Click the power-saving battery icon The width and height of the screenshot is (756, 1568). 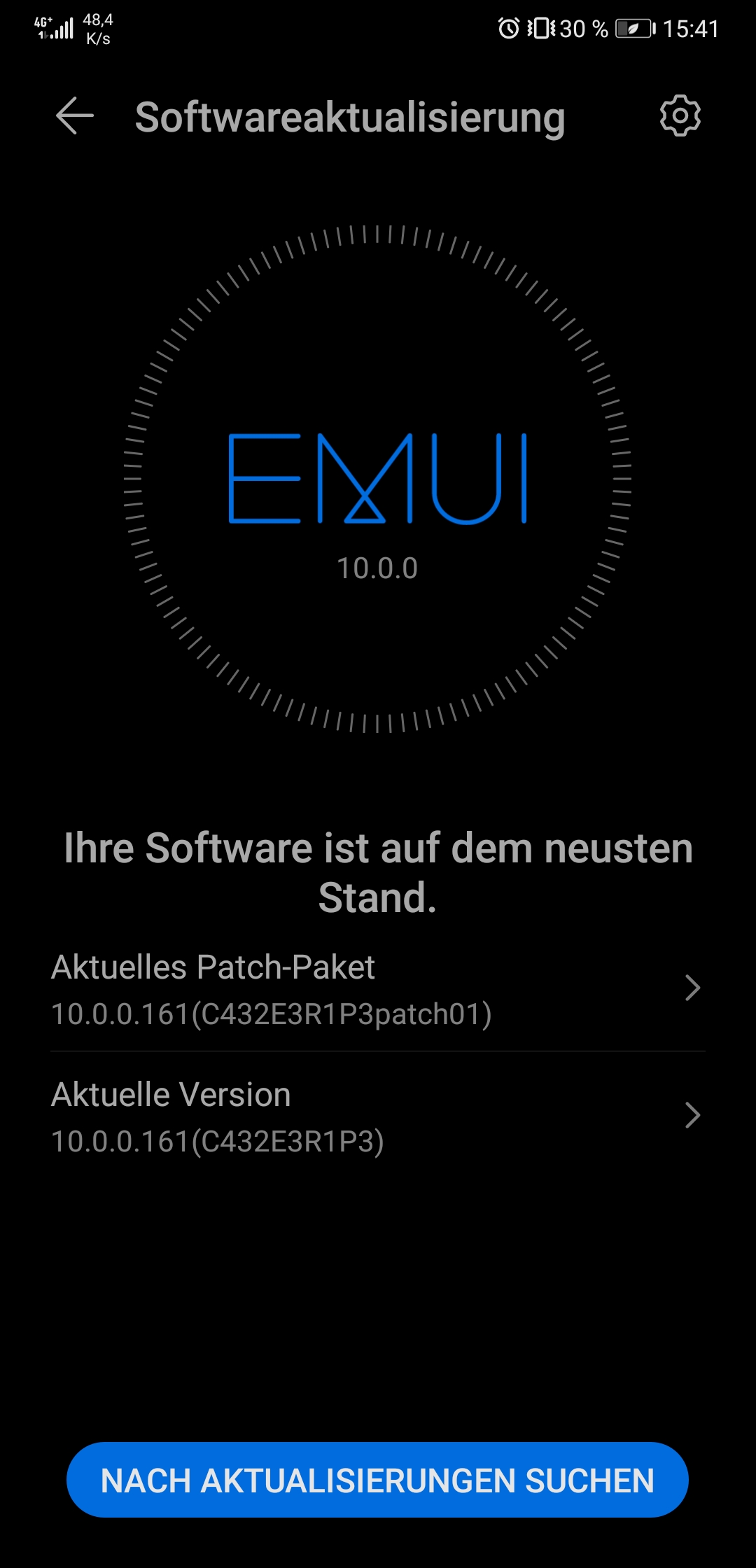632,28
